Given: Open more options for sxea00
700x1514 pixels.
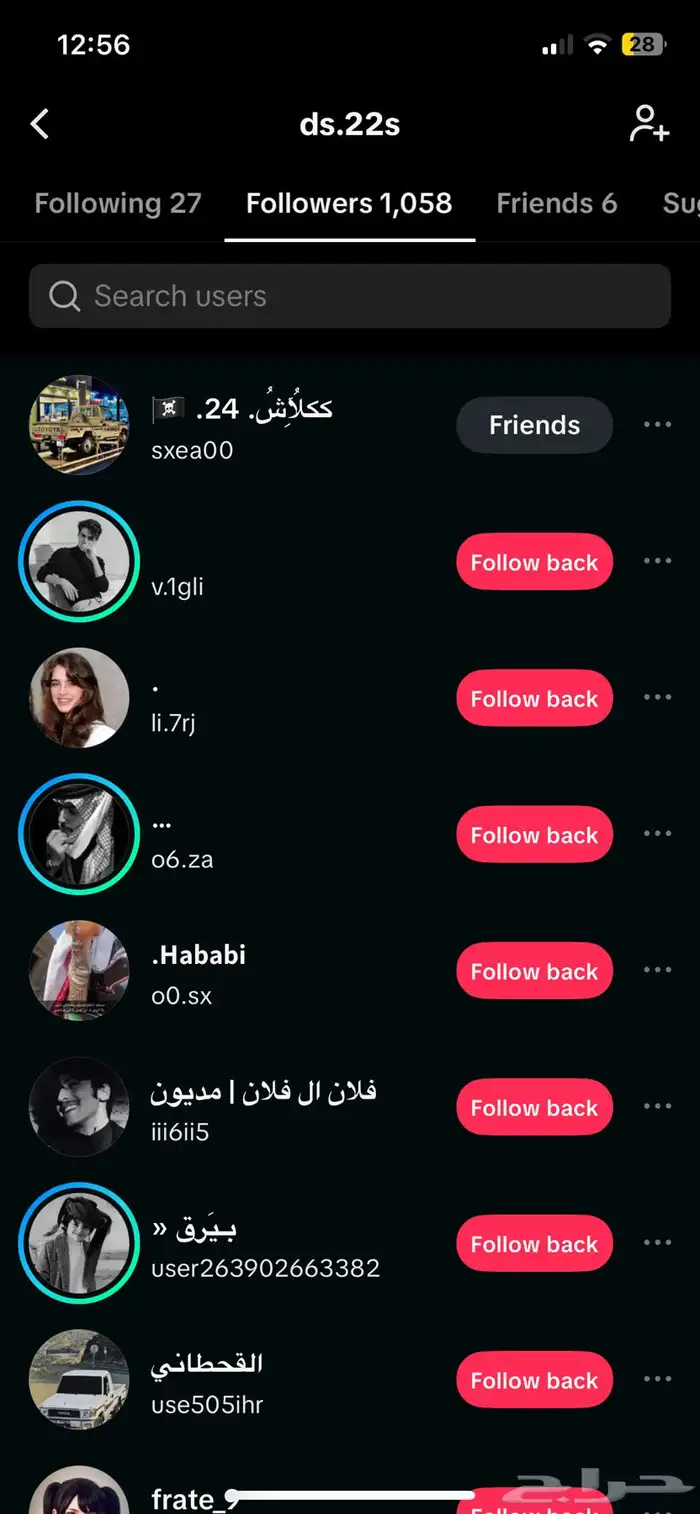Looking at the screenshot, I should click(657, 425).
